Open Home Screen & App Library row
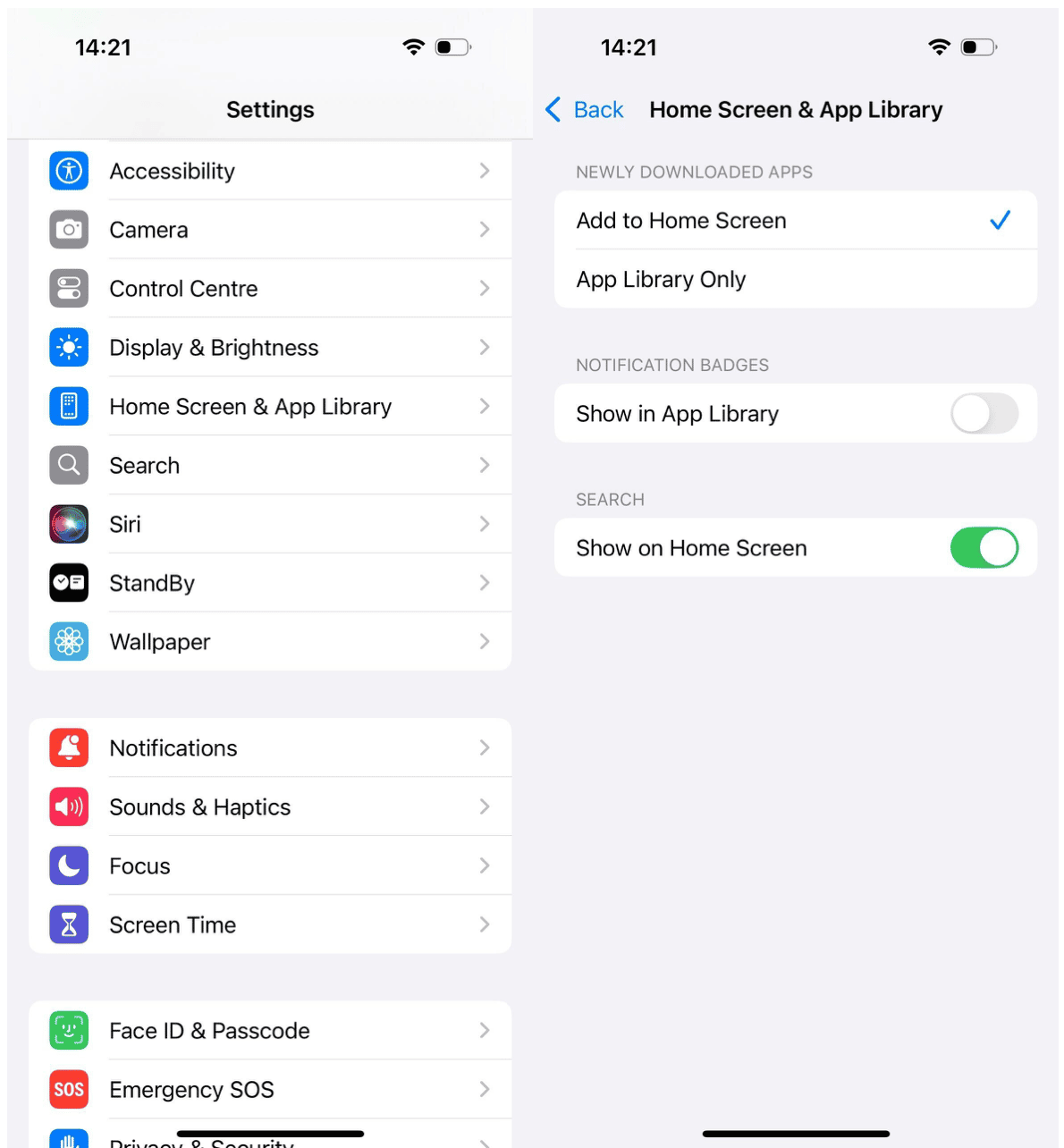1064x1148 pixels. click(270, 407)
